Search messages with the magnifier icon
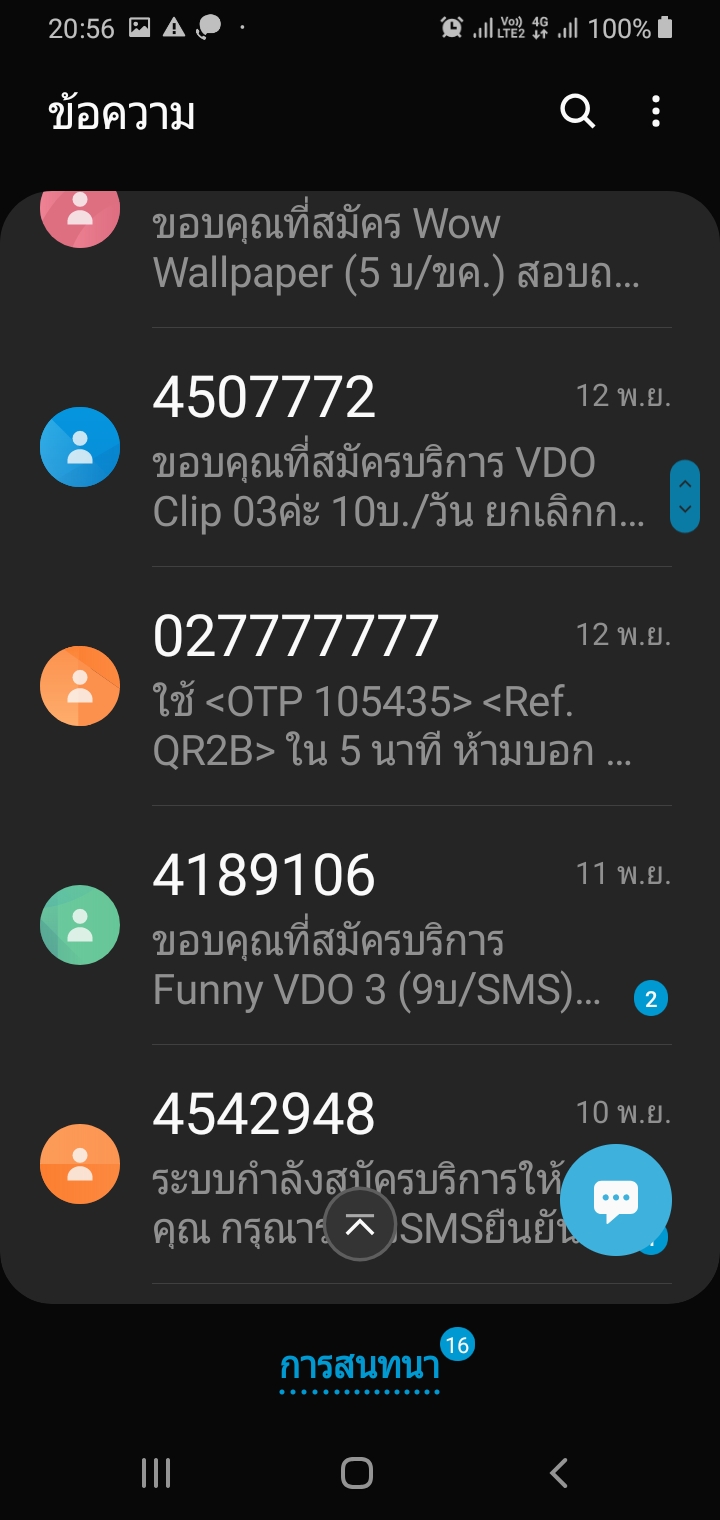The height and width of the screenshot is (1520, 720). pos(577,112)
